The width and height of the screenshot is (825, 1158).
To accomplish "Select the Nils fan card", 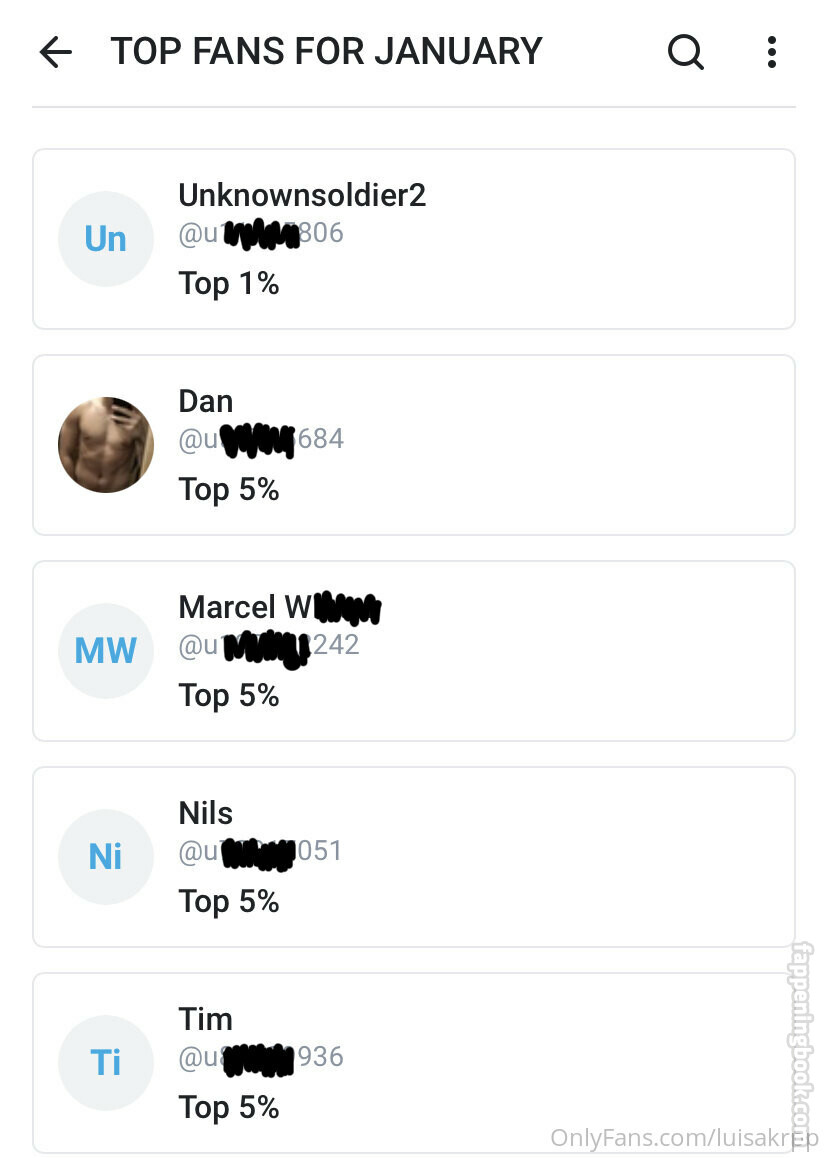I will click(x=413, y=857).
